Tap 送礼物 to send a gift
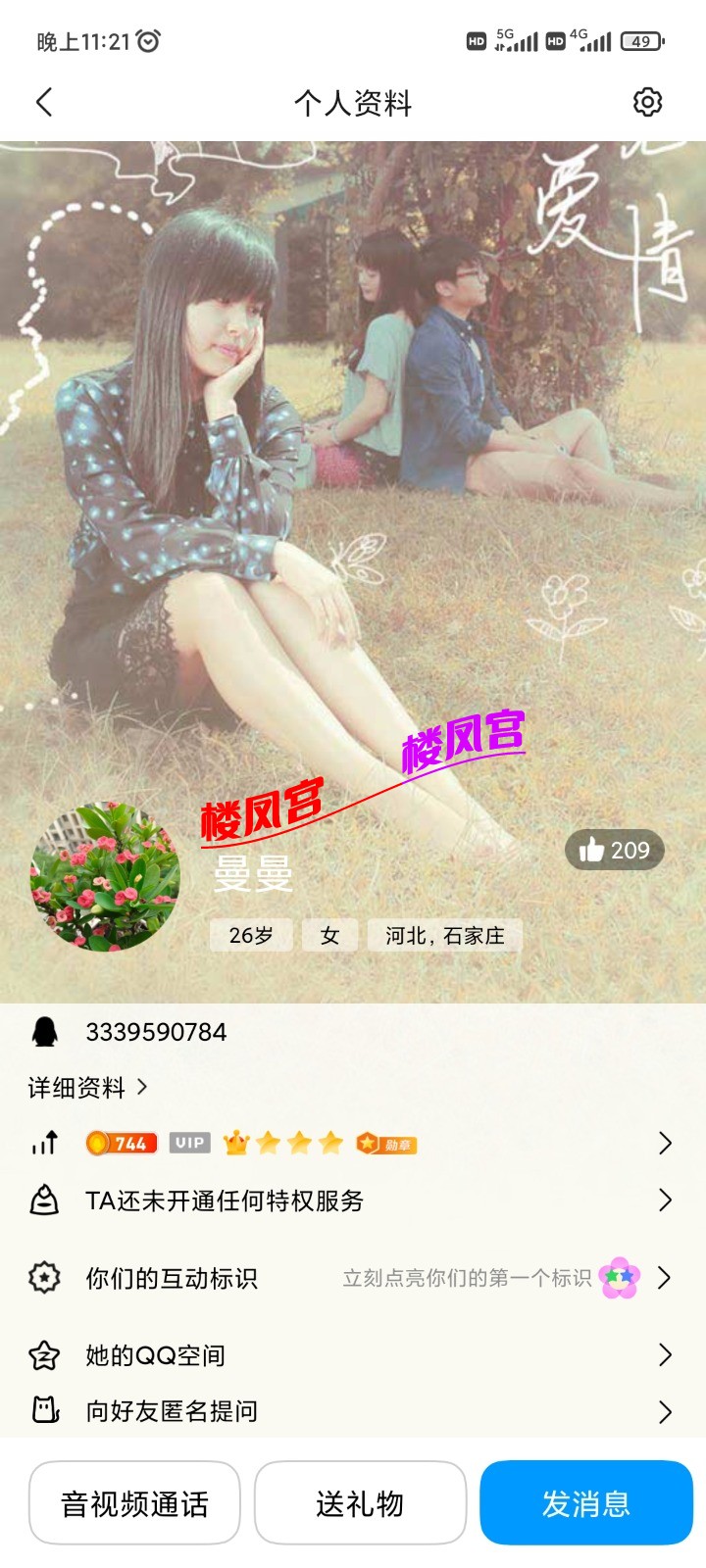 360,1503
